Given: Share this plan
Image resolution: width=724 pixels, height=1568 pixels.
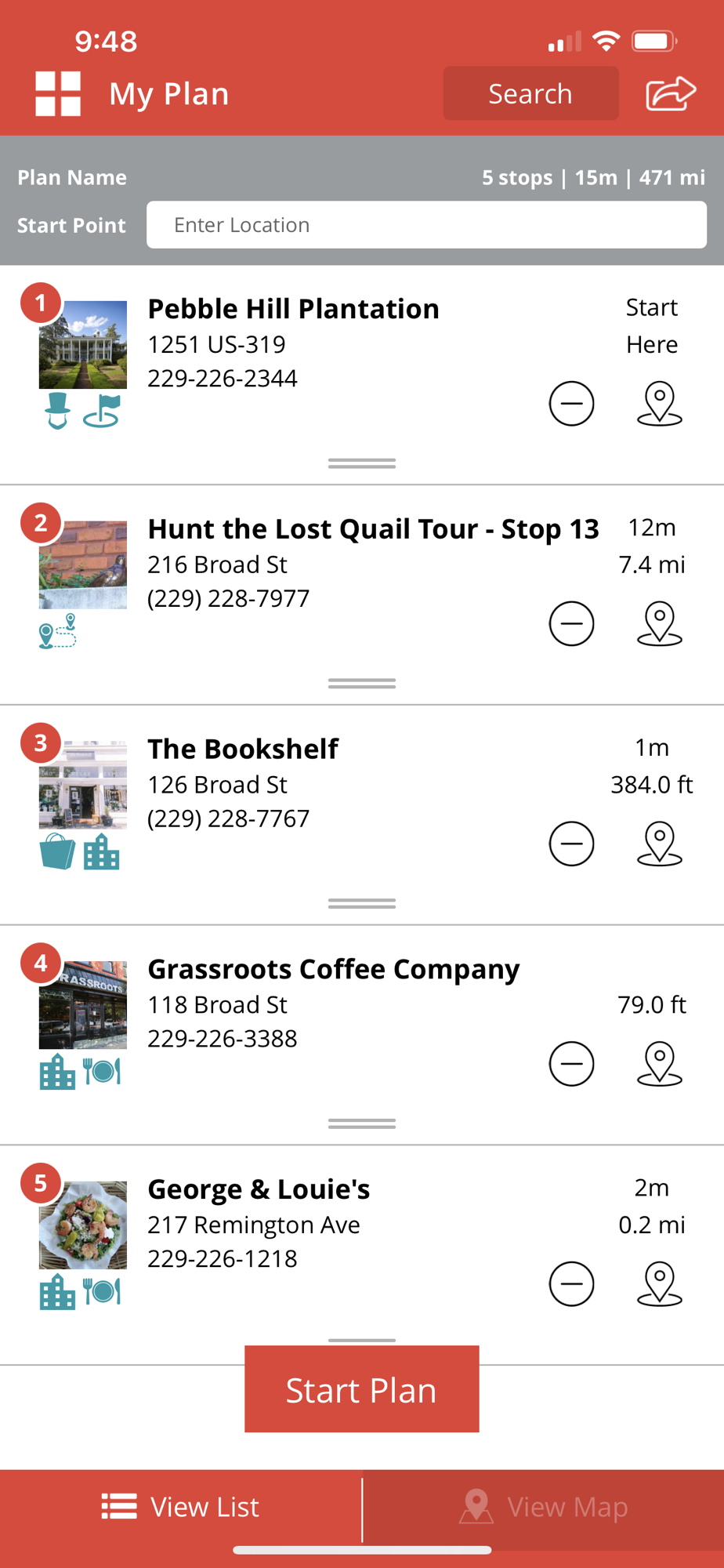Looking at the screenshot, I should click(x=670, y=94).
